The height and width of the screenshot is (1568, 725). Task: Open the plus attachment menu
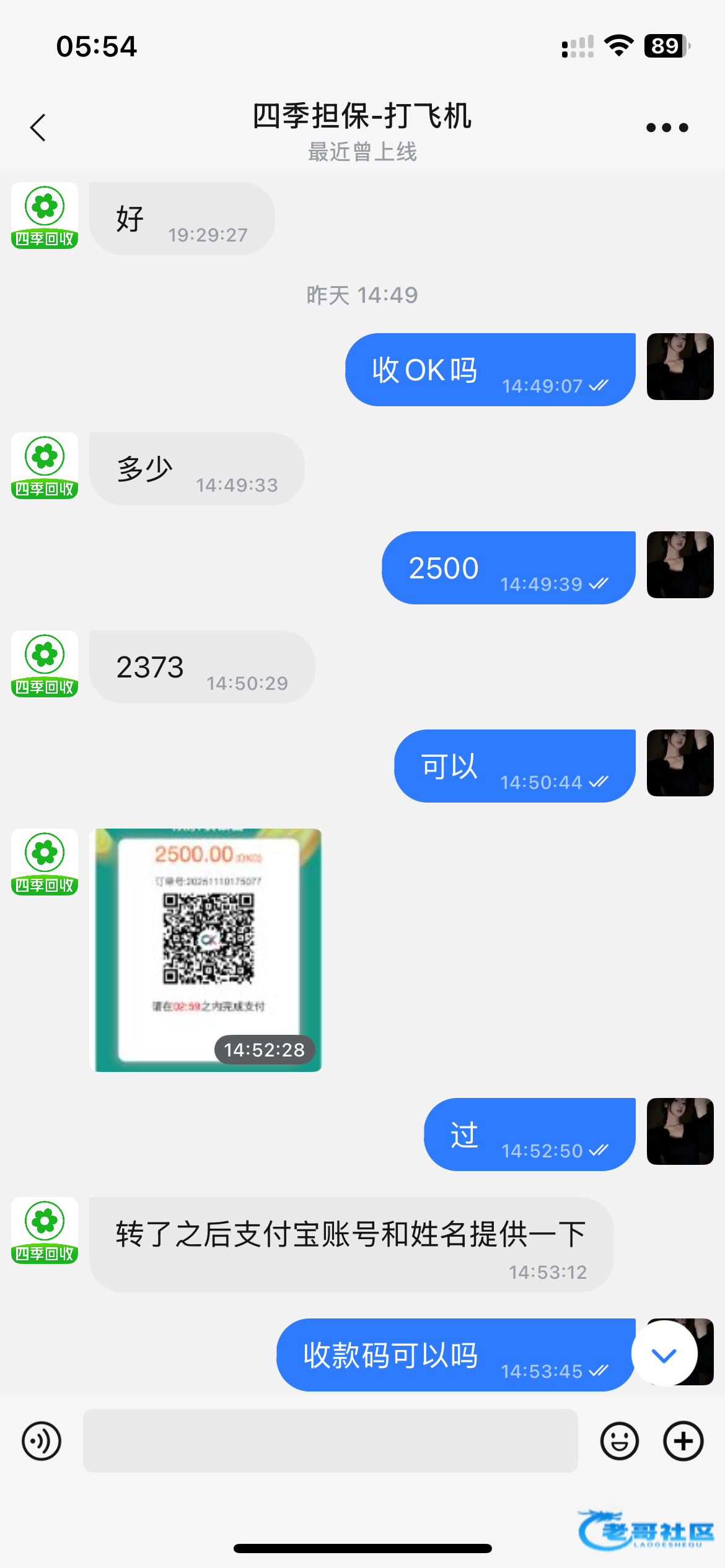(683, 1441)
